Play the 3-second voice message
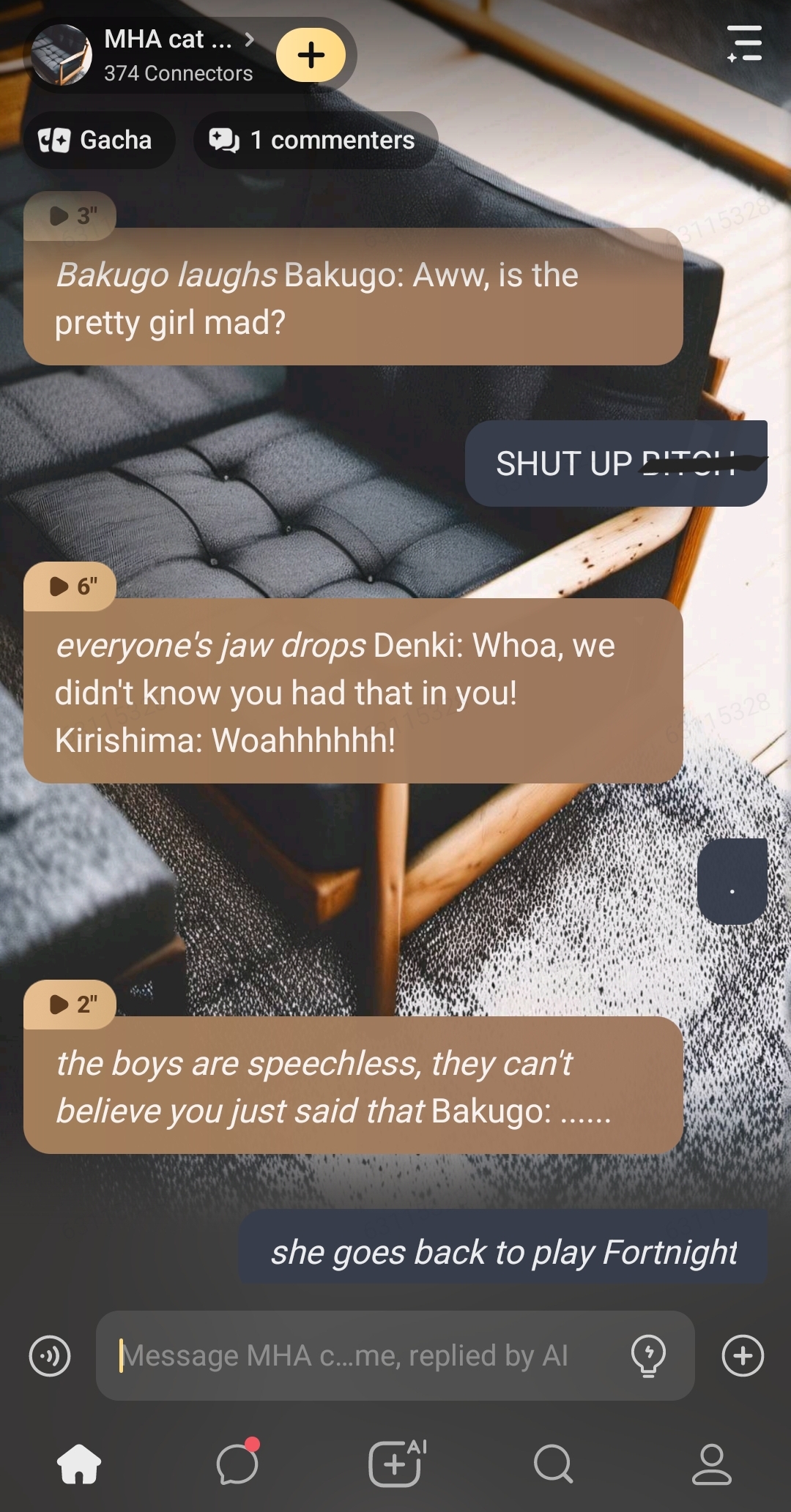Image resolution: width=791 pixels, height=1512 pixels. click(x=70, y=216)
